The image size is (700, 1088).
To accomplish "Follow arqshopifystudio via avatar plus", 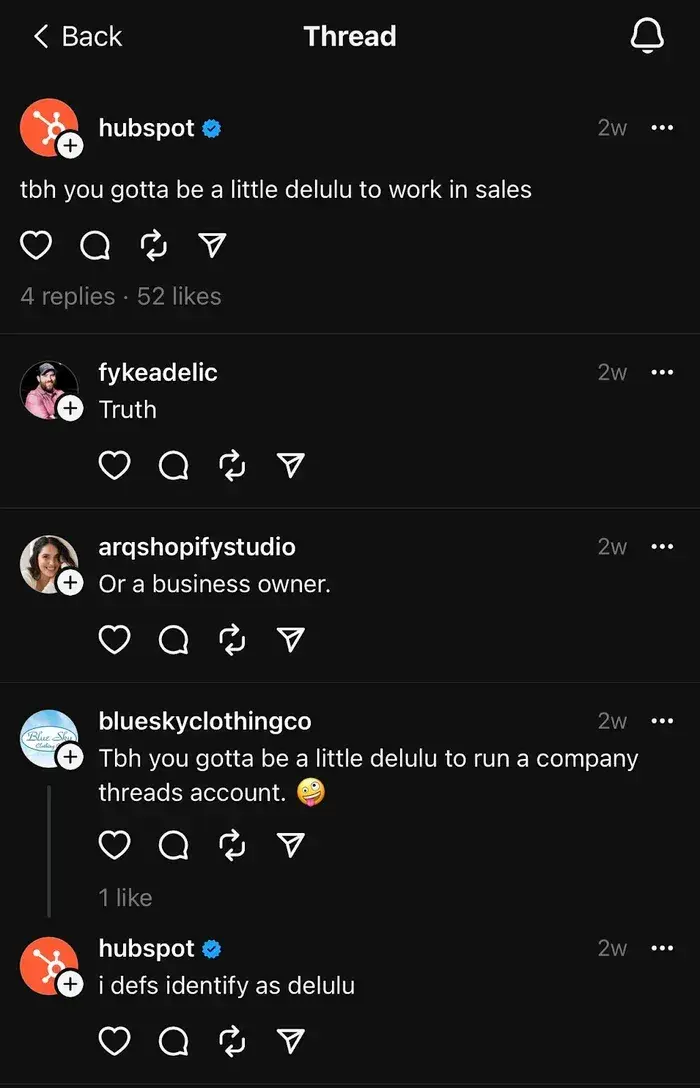I will coord(70,583).
